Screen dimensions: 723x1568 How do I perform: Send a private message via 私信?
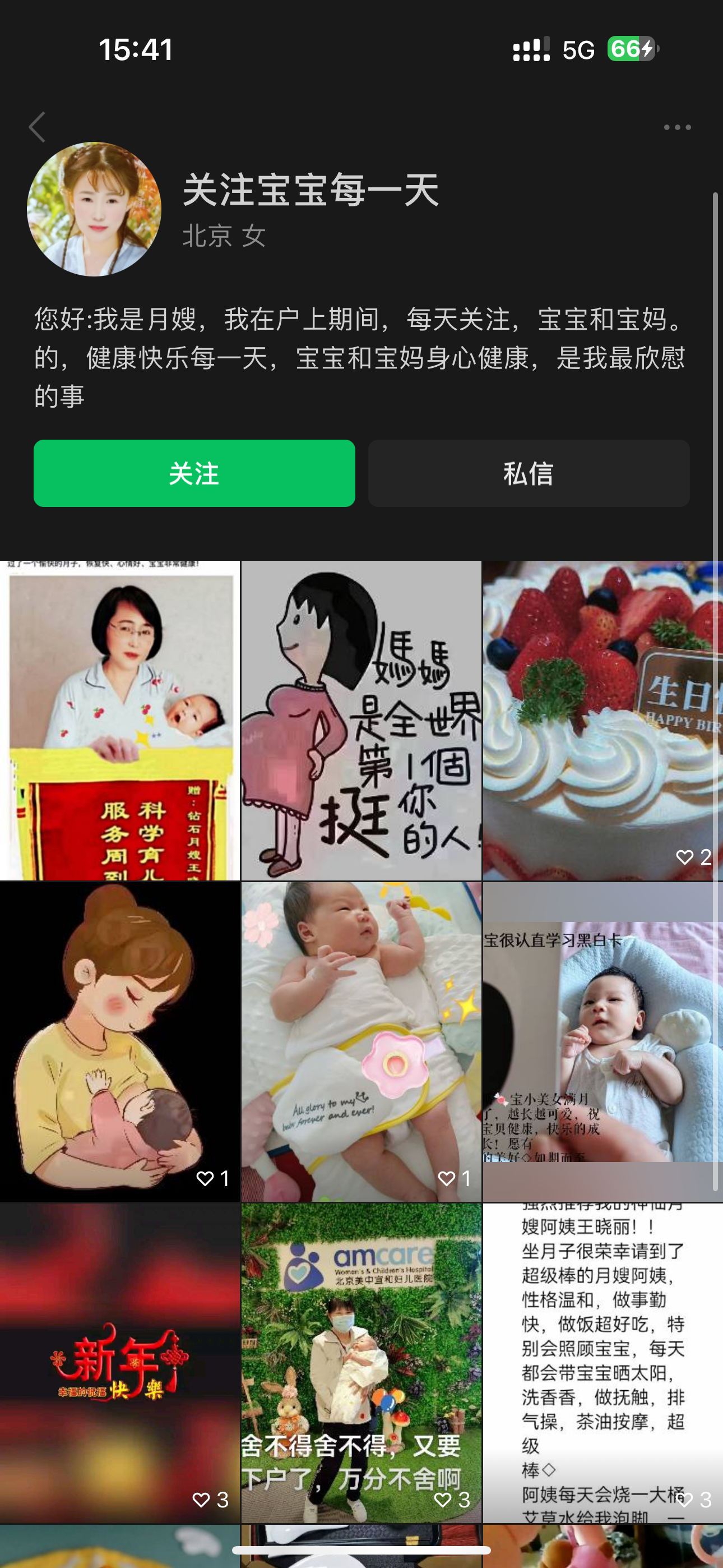[x=529, y=473]
